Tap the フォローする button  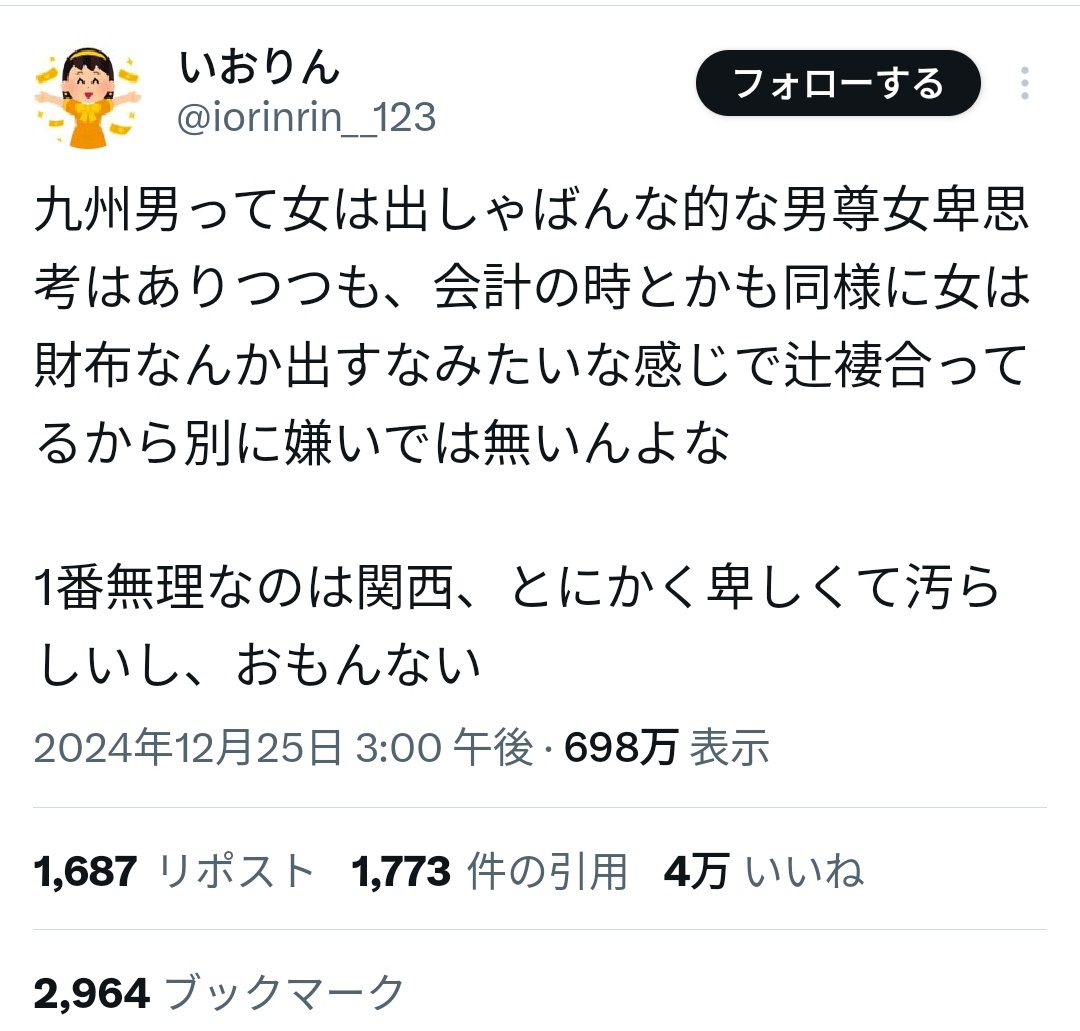838,83
